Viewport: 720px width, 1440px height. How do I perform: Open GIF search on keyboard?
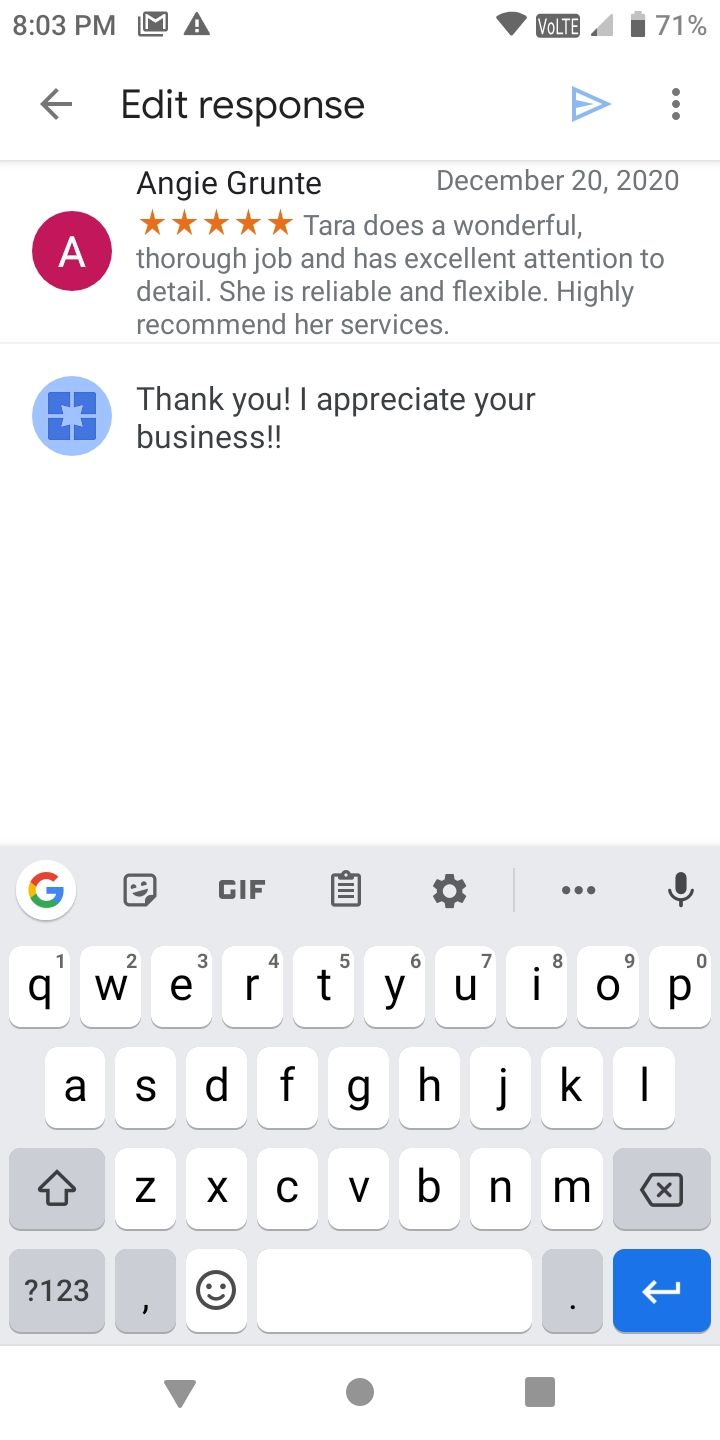(241, 889)
